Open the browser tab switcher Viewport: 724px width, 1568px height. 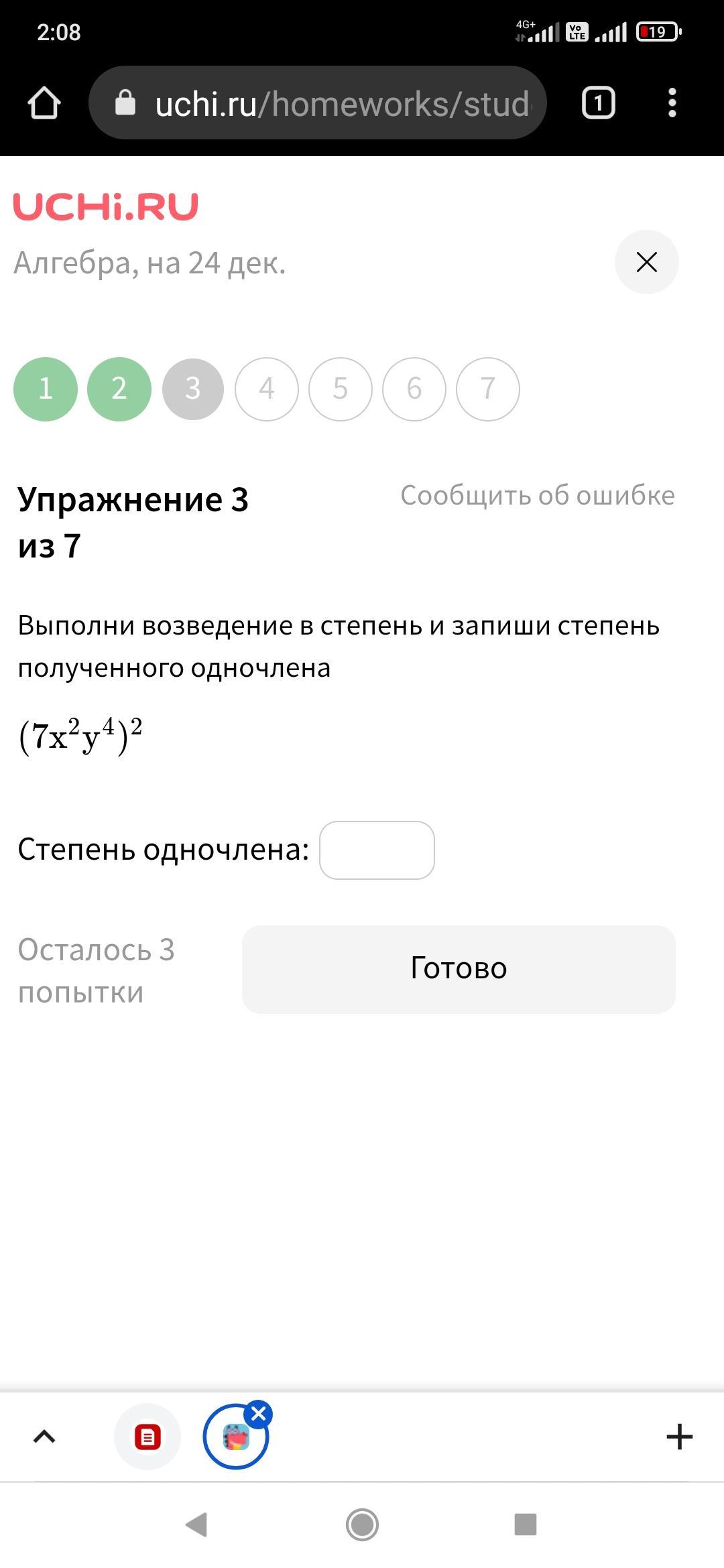pyautogui.click(x=598, y=103)
